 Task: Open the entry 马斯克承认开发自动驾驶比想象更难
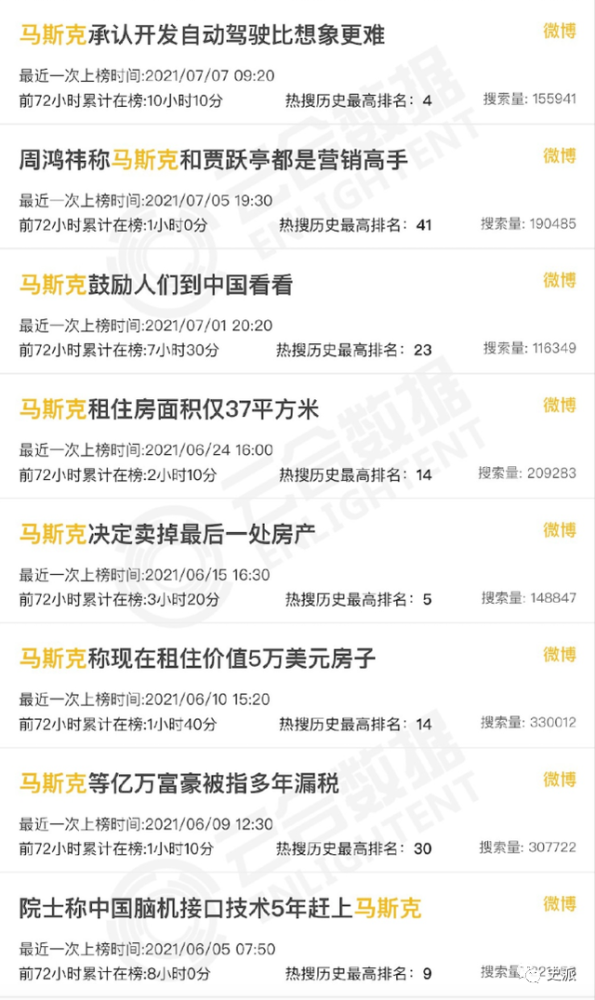[297, 63]
